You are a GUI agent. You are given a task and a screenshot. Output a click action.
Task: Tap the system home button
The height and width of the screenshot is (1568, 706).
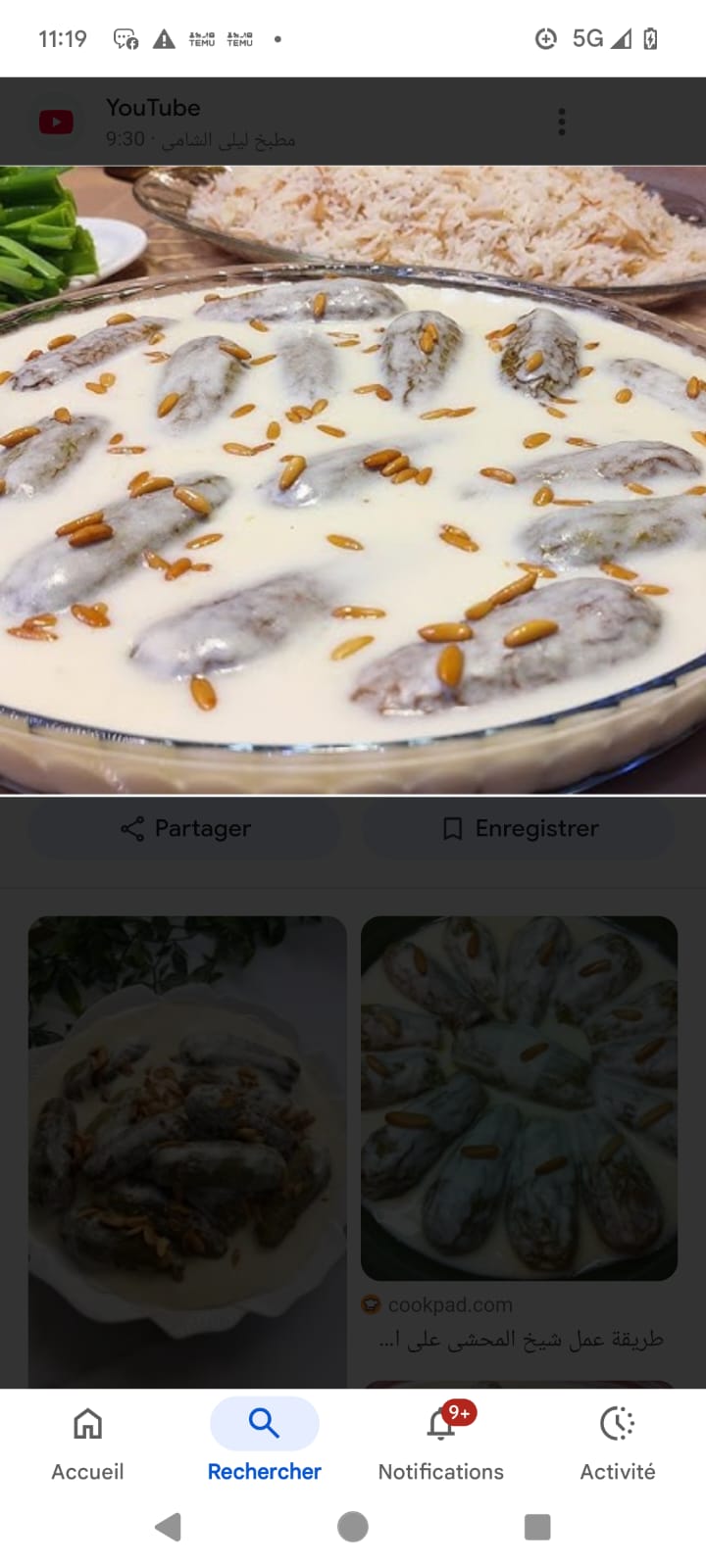pyautogui.click(x=353, y=1526)
